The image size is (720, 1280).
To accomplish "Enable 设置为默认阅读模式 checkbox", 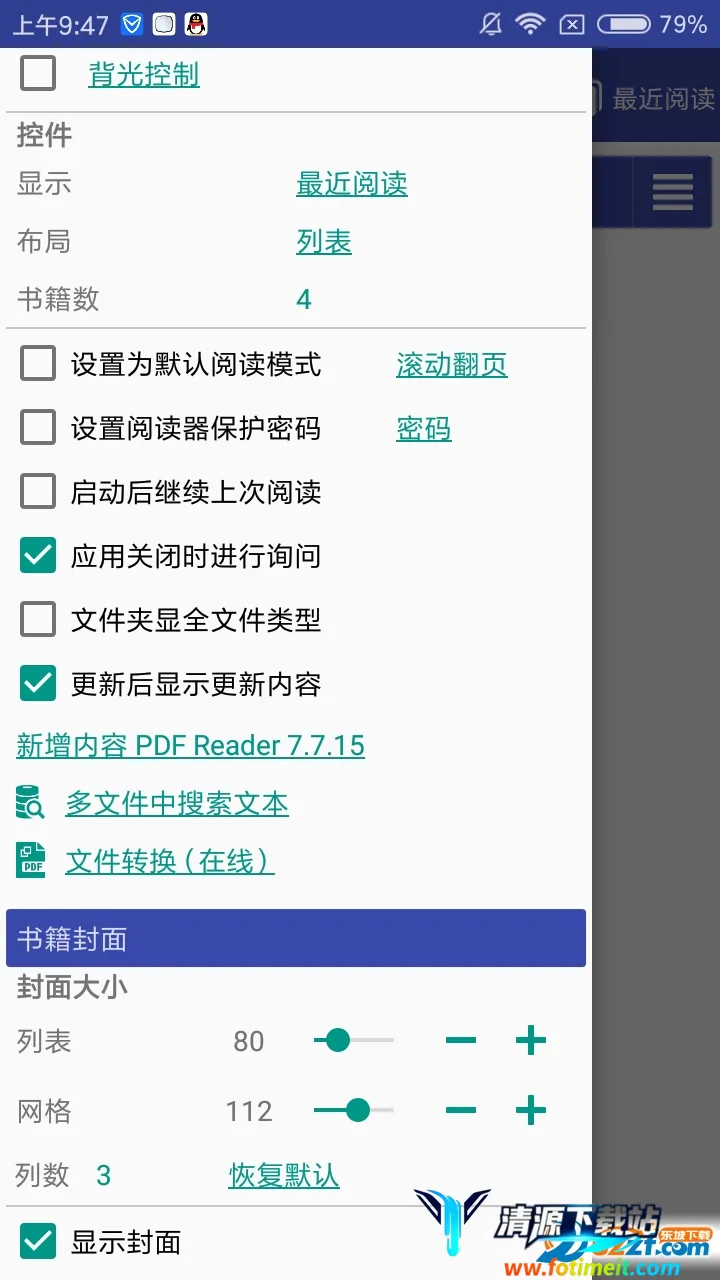I will coord(38,364).
